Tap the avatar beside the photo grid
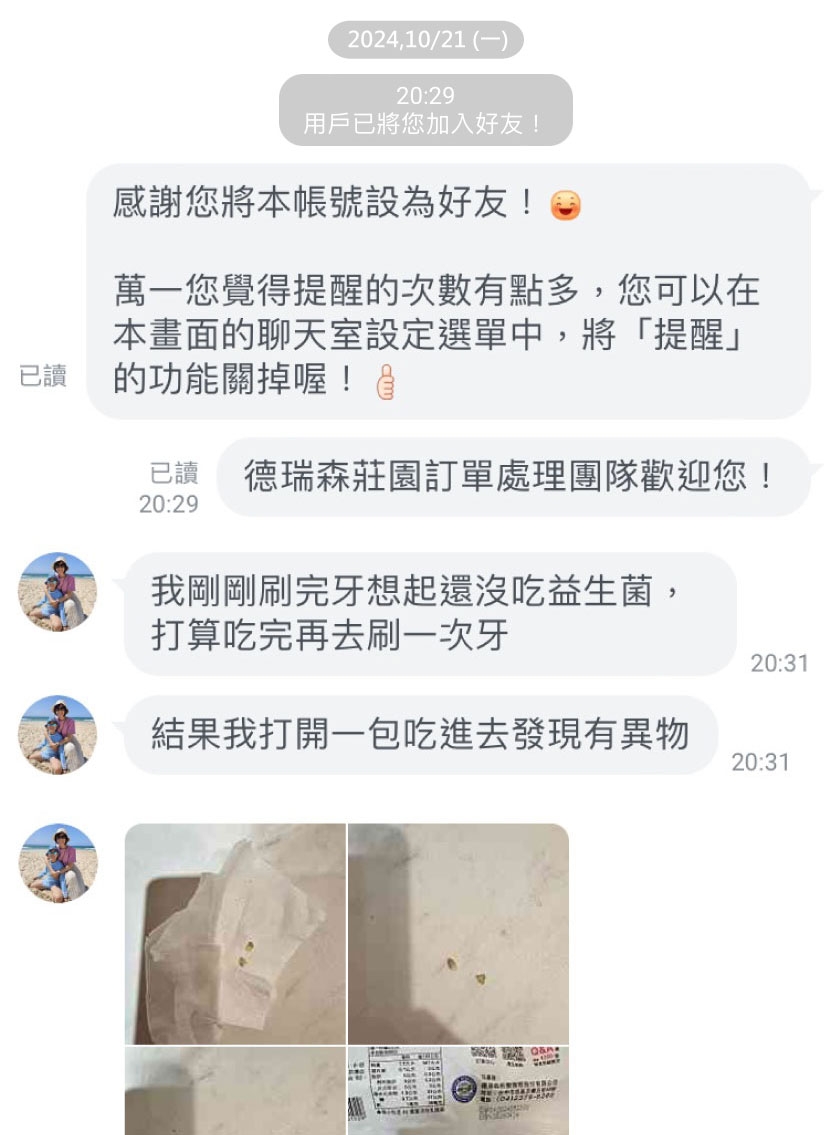Screen dimensions: 829x1135 coord(58,863)
